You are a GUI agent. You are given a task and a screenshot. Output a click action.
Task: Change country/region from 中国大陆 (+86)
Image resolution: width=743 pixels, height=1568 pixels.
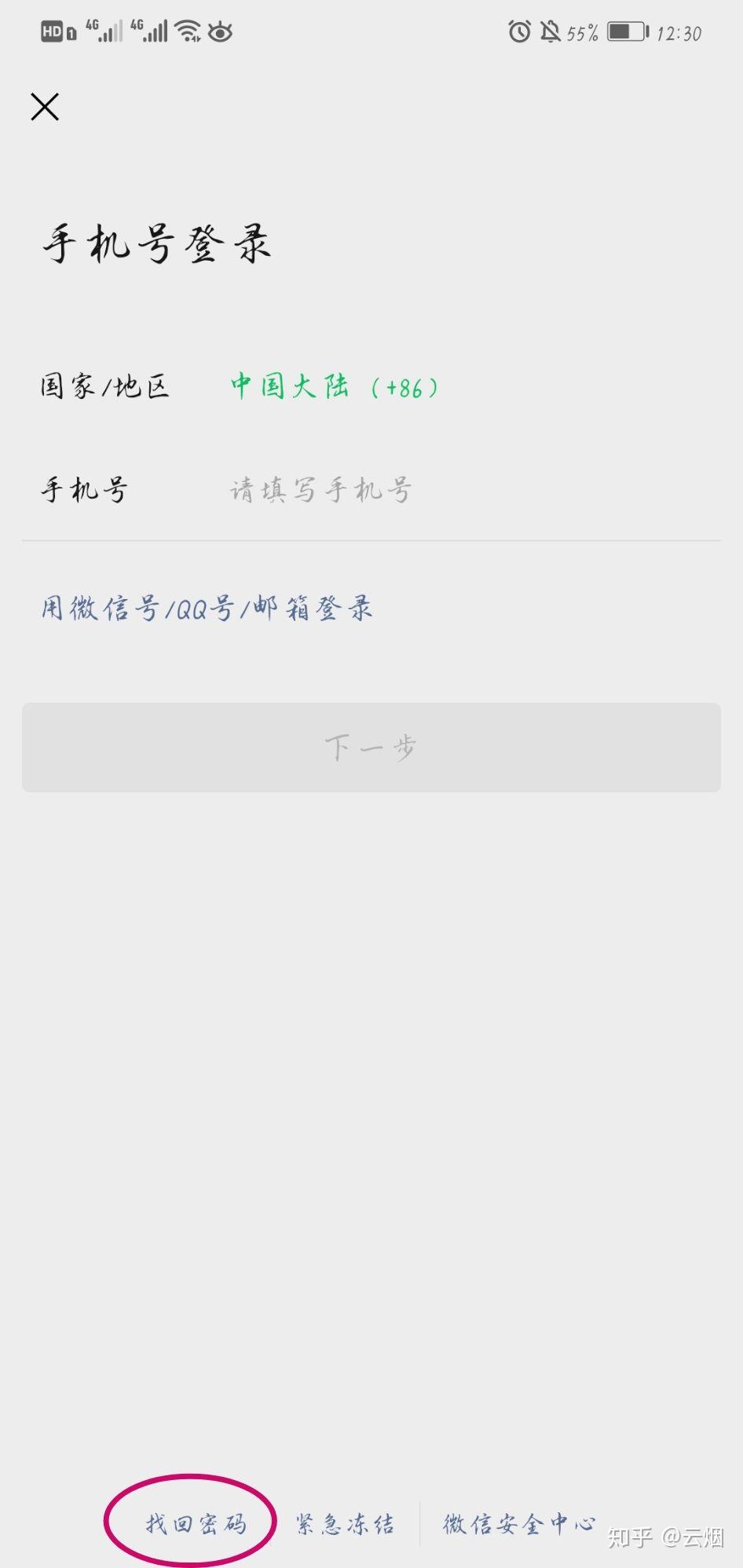pyautogui.click(x=335, y=387)
